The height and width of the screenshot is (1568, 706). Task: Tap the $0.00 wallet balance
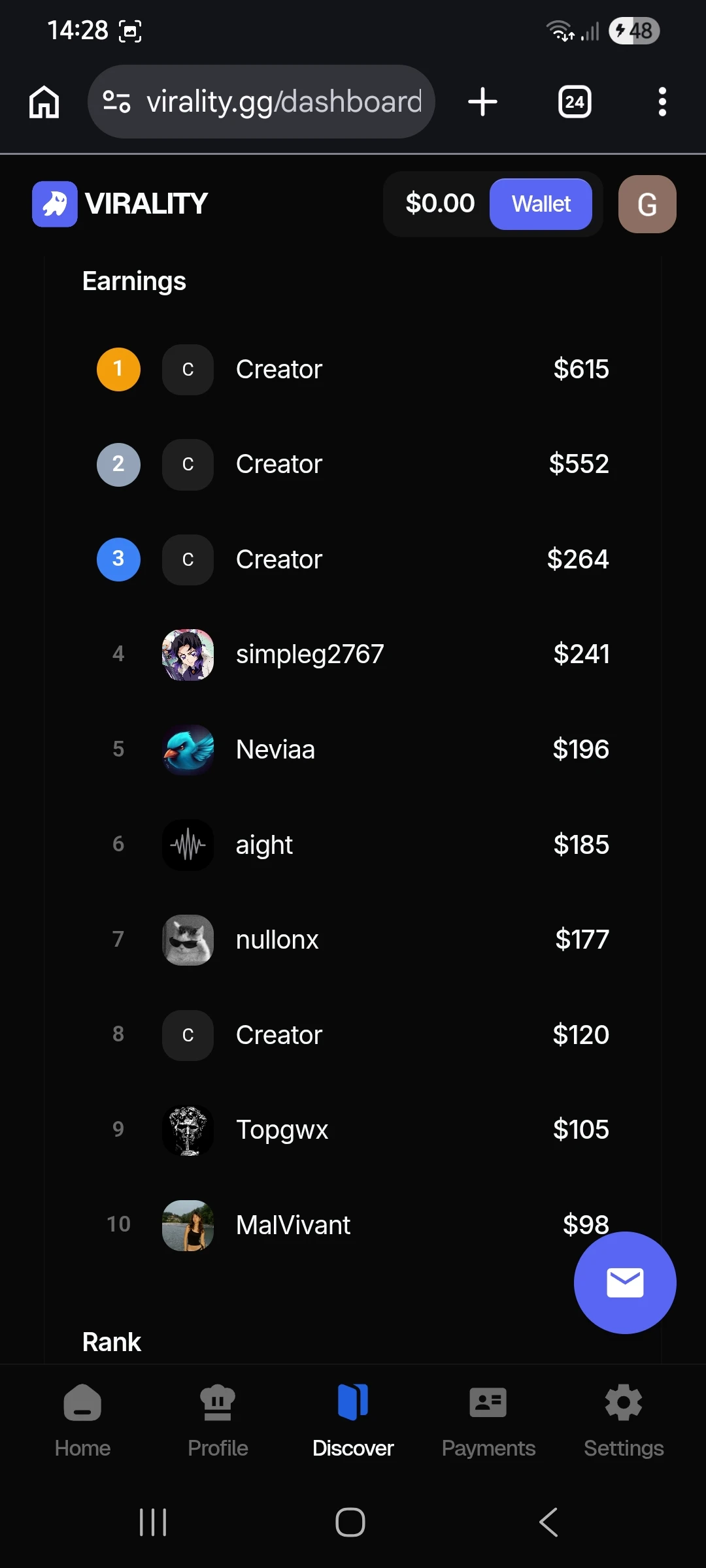point(441,204)
